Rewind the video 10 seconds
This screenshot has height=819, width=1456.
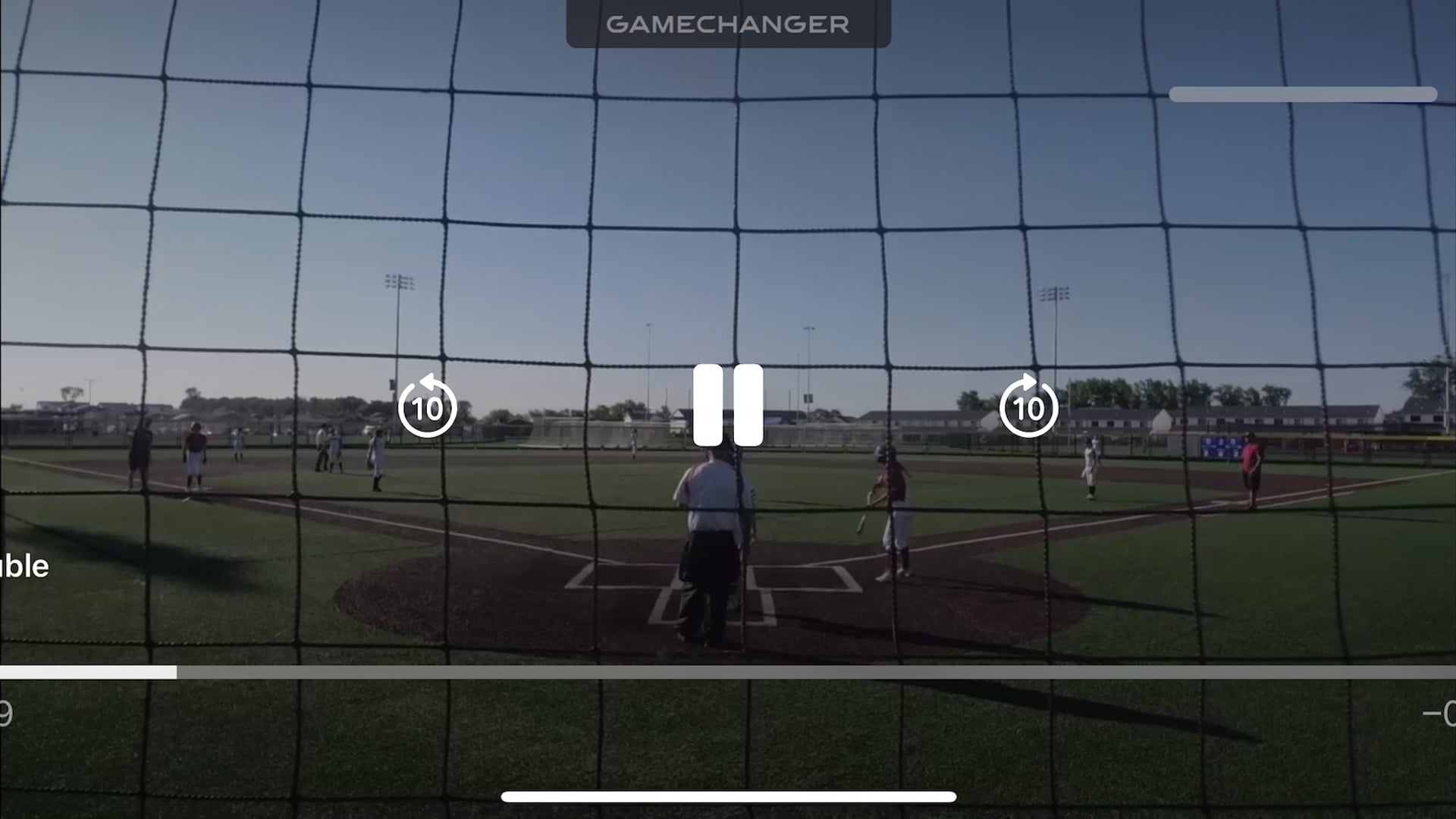pyautogui.click(x=427, y=406)
